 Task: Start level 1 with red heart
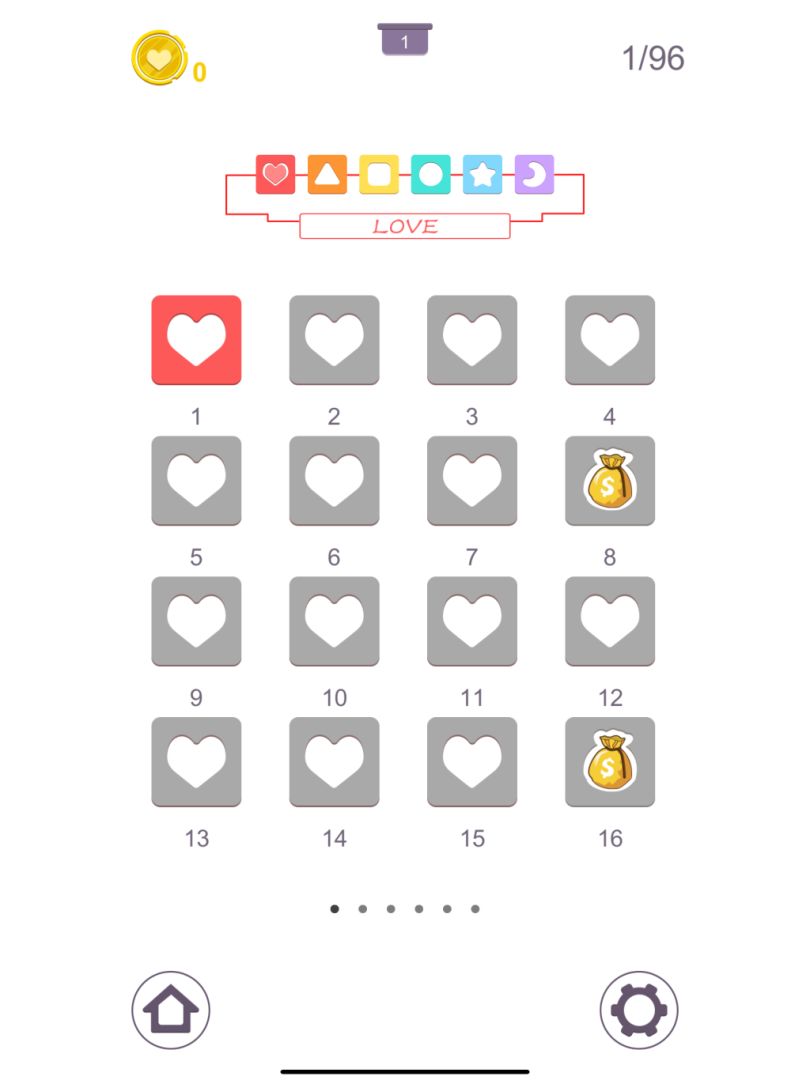click(x=196, y=340)
